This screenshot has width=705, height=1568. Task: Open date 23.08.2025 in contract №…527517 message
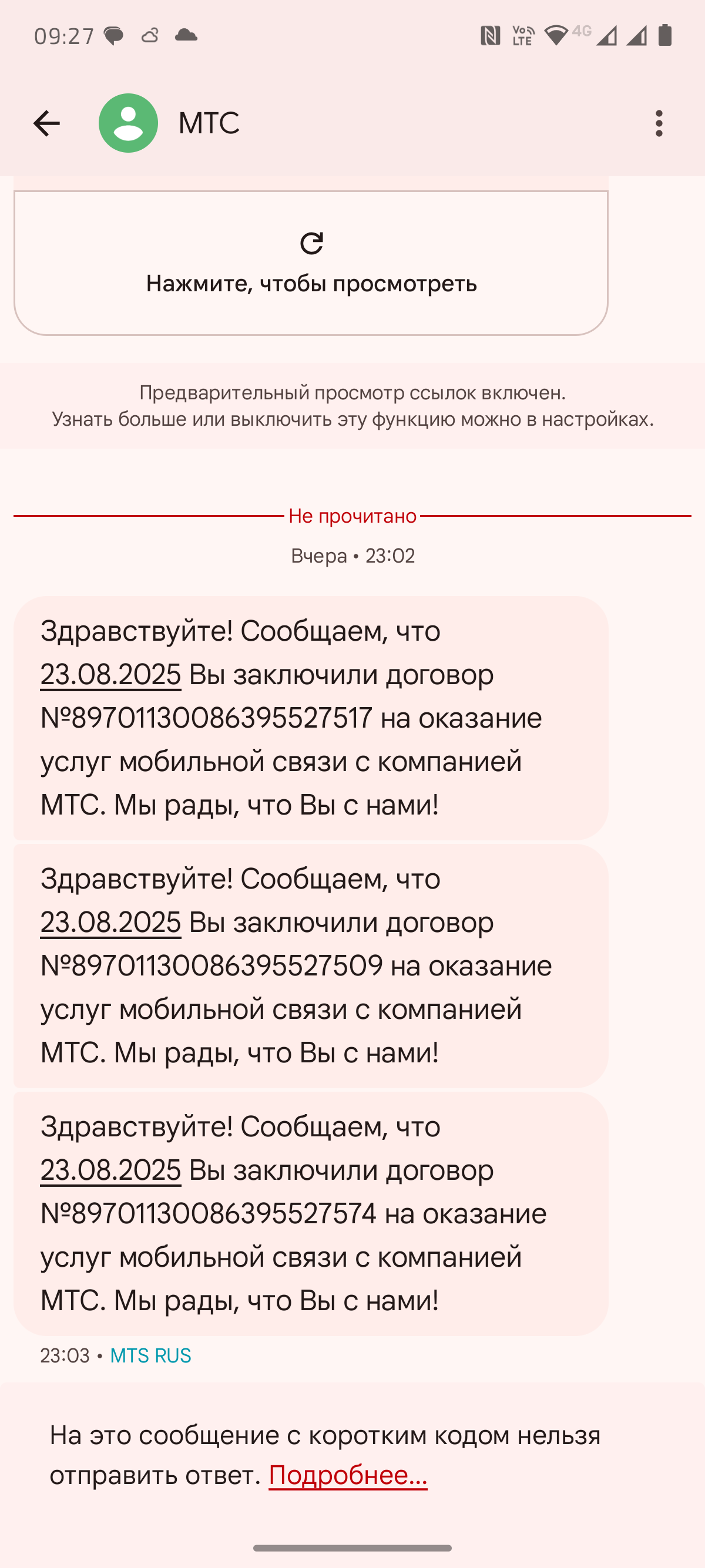(x=110, y=675)
